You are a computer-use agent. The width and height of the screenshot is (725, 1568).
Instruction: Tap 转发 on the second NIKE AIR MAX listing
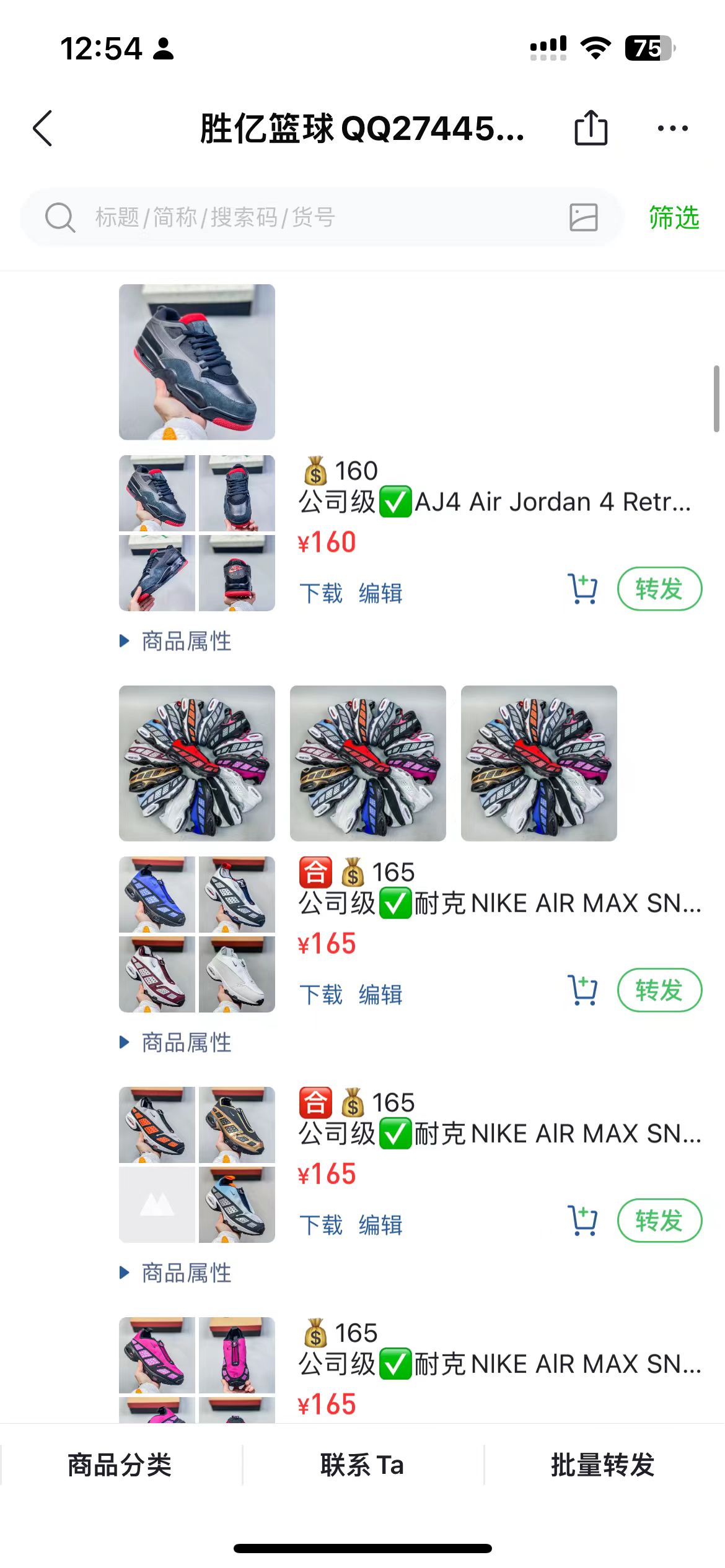click(659, 1221)
